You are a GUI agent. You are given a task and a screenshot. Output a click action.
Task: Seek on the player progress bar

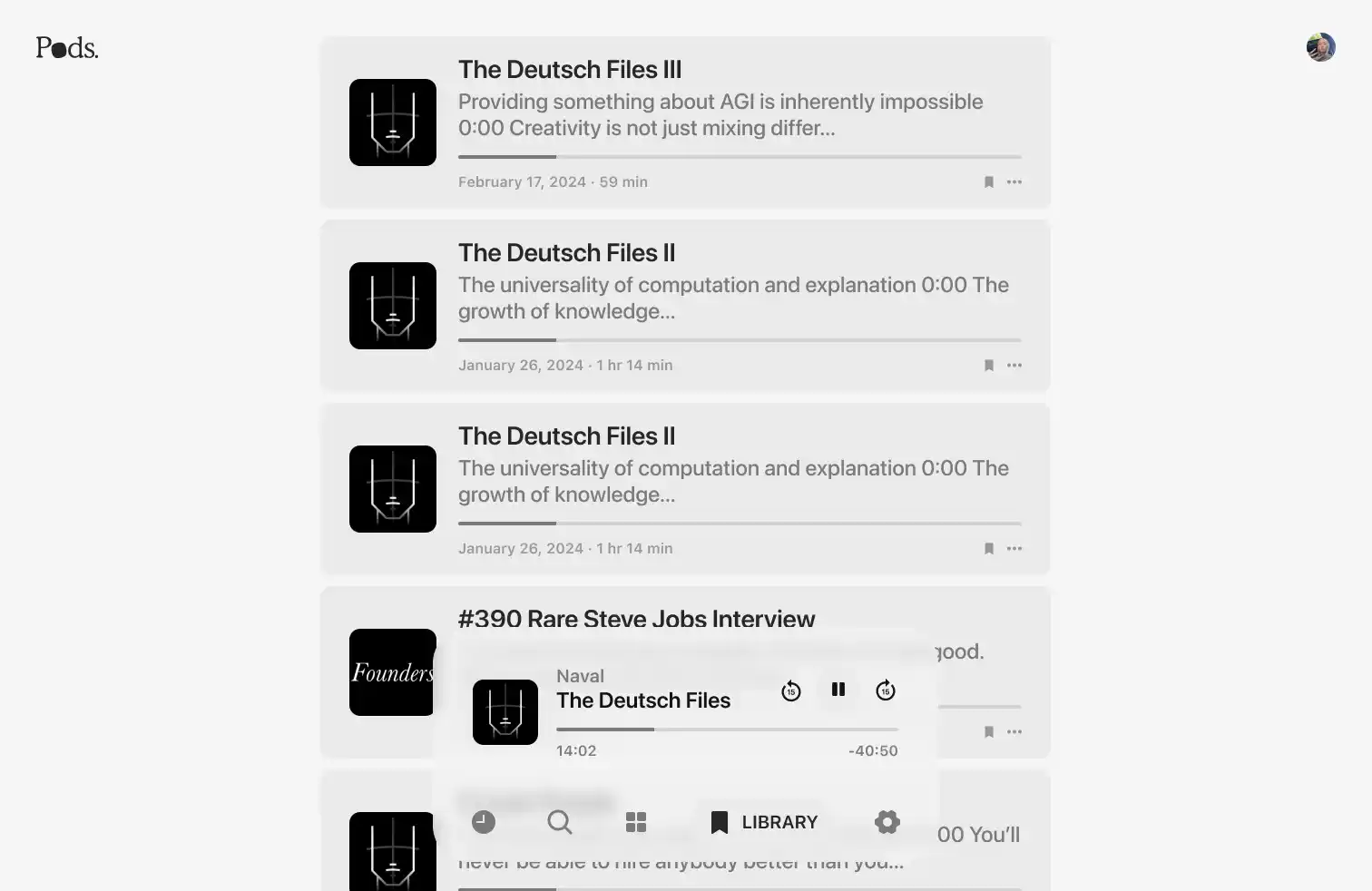tap(726, 729)
